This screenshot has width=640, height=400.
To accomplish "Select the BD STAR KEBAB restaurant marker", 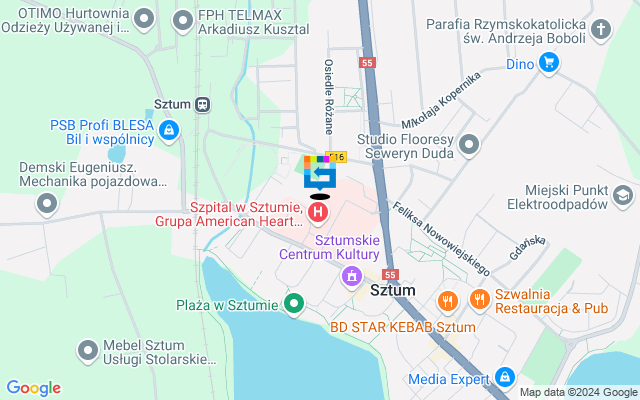I will point(447,299).
